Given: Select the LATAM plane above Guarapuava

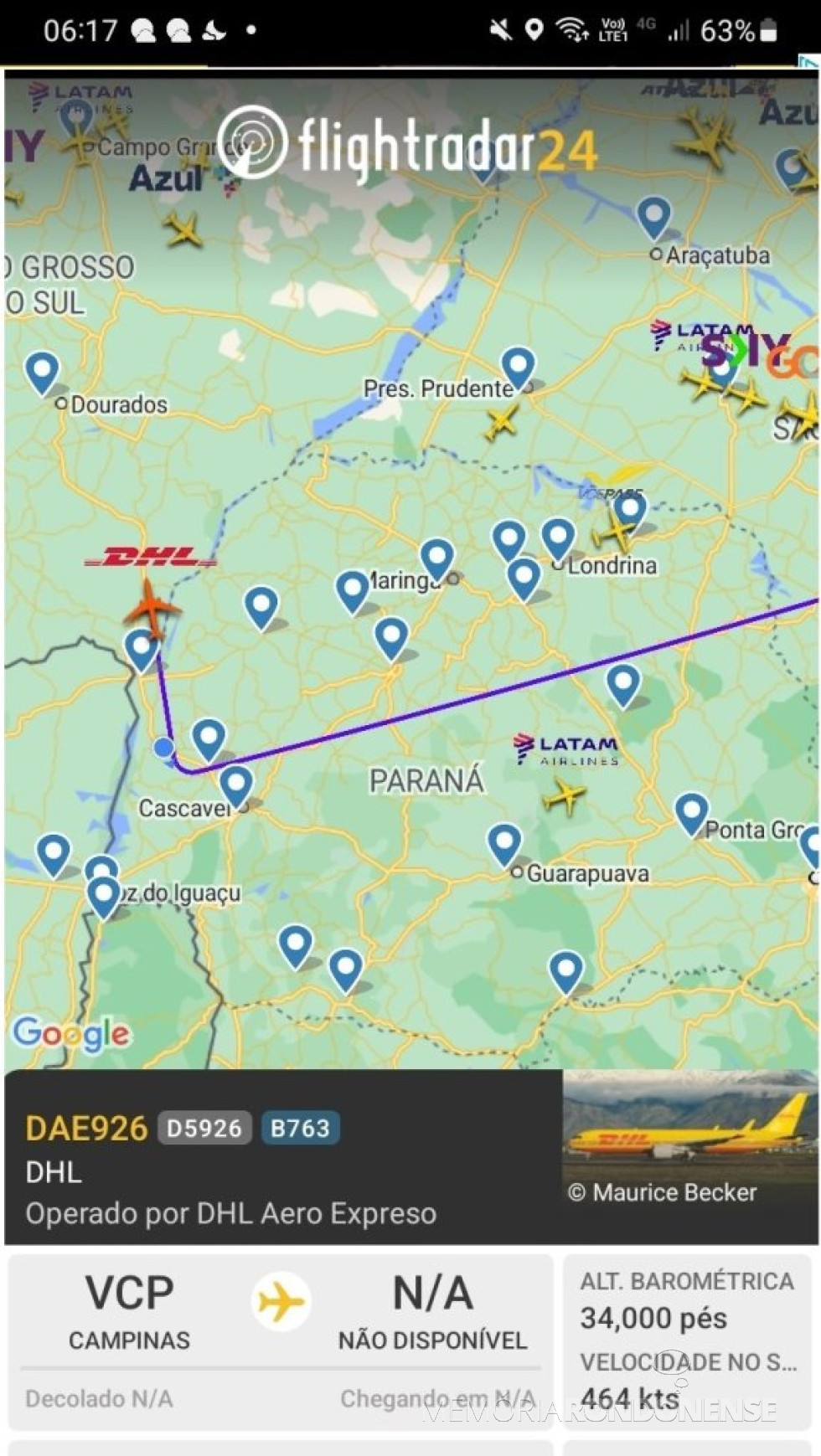Looking at the screenshot, I should (565, 795).
